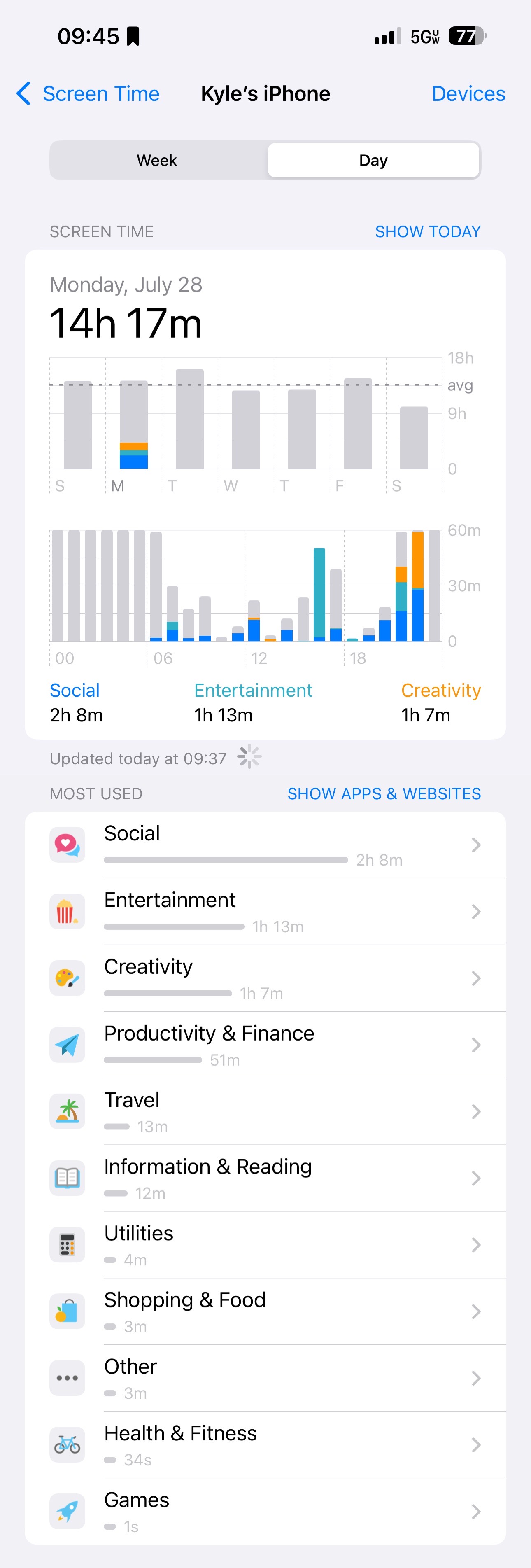View Entertainment category usage
531x1568 pixels.
tap(265, 912)
